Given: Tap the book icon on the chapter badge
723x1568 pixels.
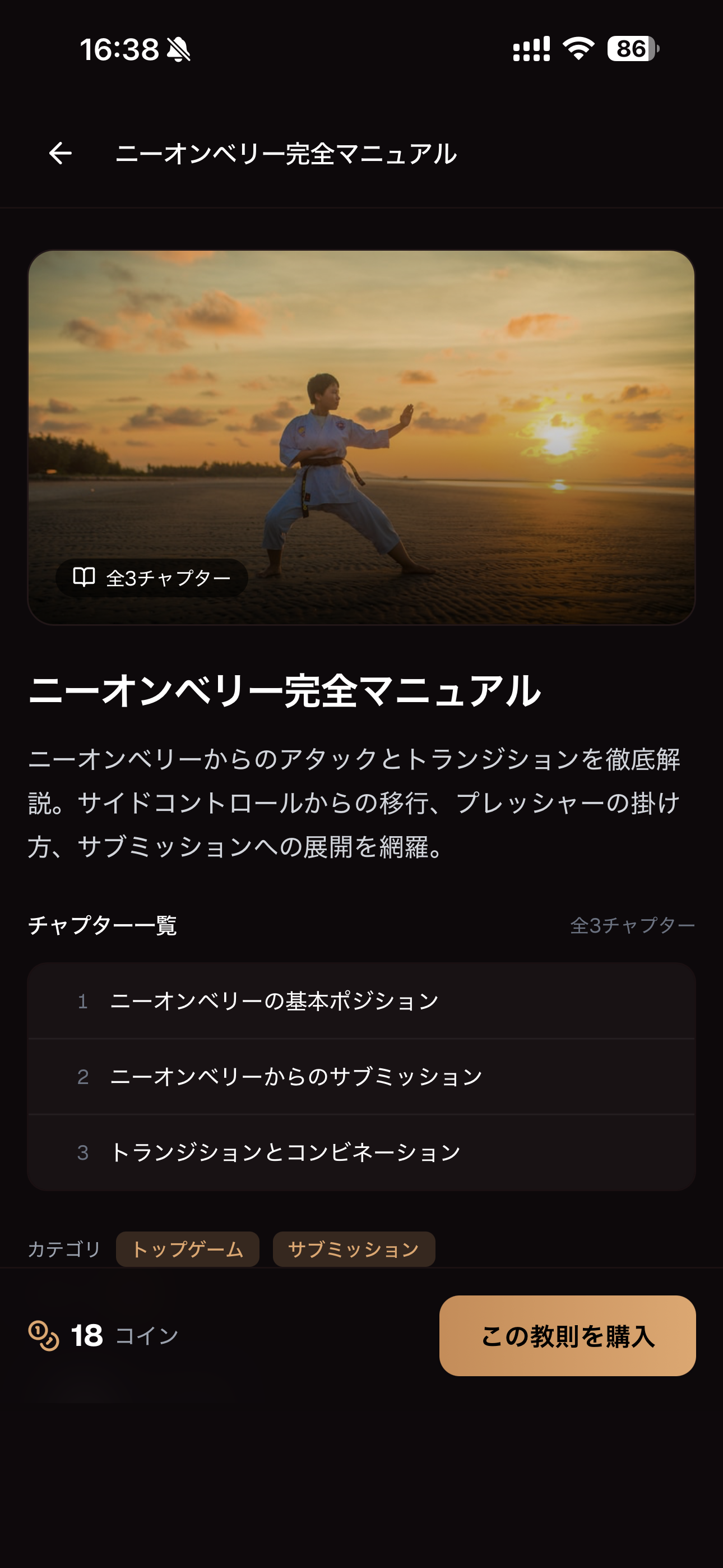Looking at the screenshot, I should point(85,578).
